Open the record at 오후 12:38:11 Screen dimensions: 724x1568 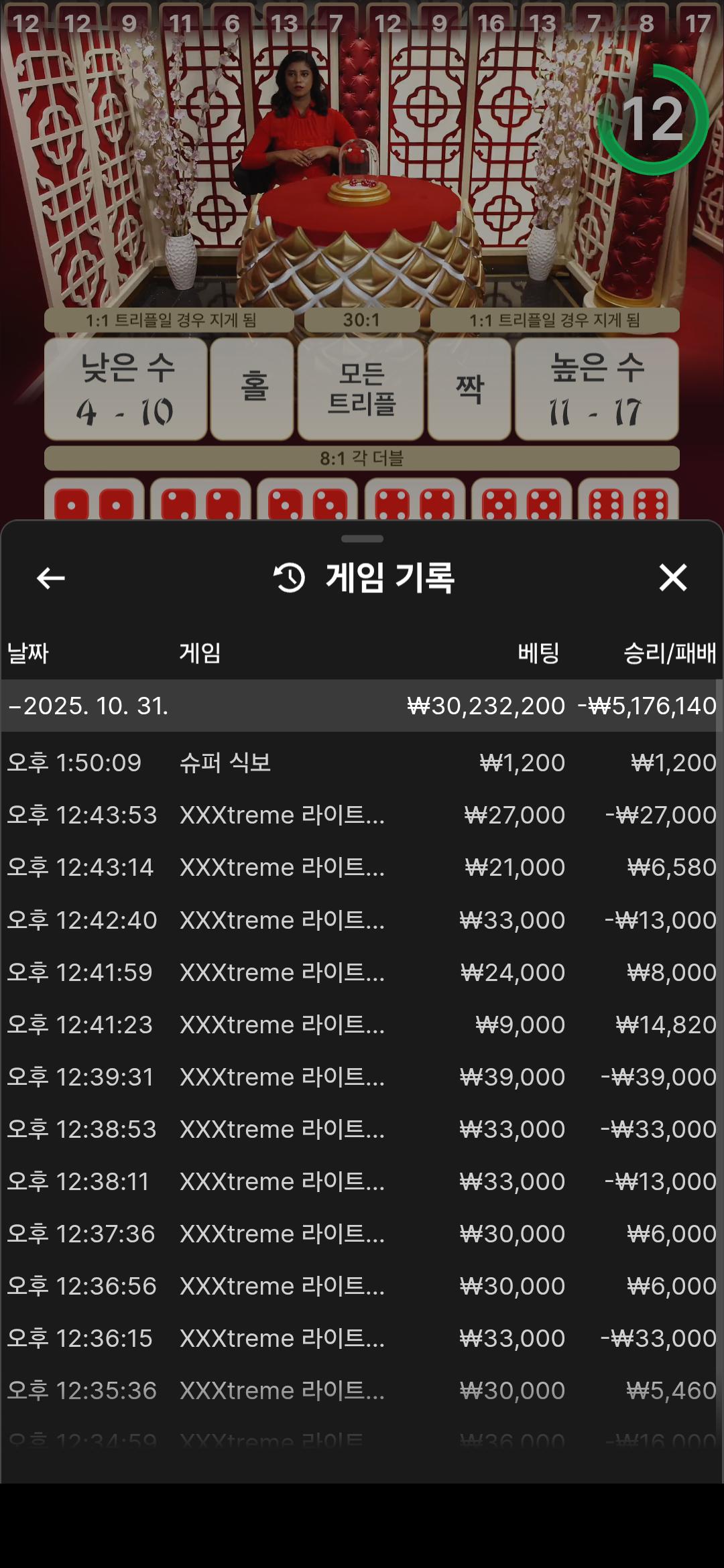(362, 1181)
